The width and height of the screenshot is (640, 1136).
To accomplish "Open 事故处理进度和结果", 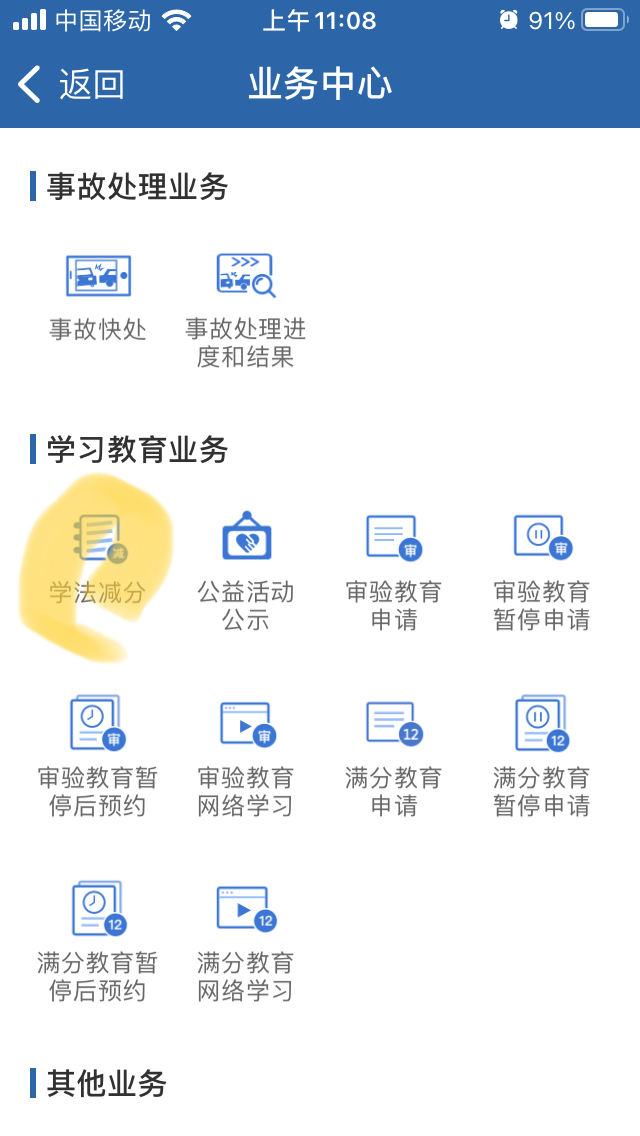I will click(x=246, y=311).
